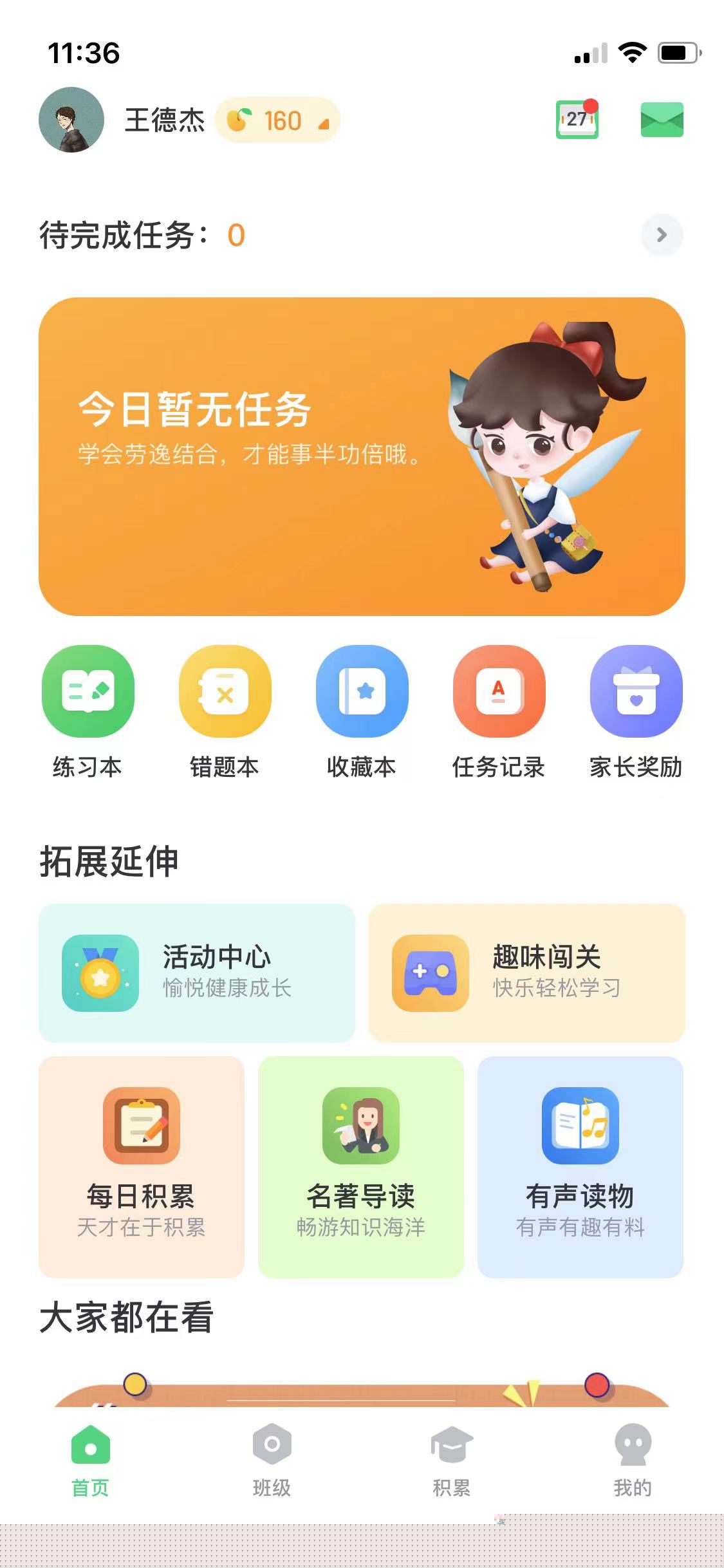Open the 趣味闯关 game card
The image size is (724, 1568).
pyautogui.click(x=526, y=973)
